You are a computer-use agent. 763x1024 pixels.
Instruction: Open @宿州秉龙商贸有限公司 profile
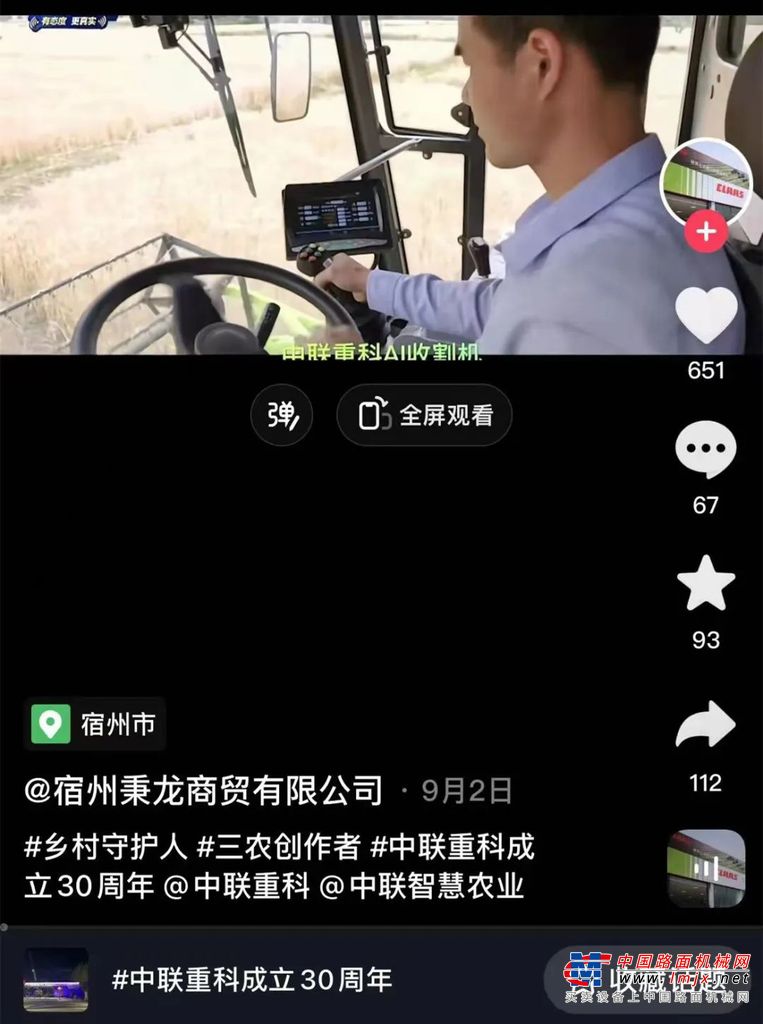pyautogui.click(x=204, y=791)
